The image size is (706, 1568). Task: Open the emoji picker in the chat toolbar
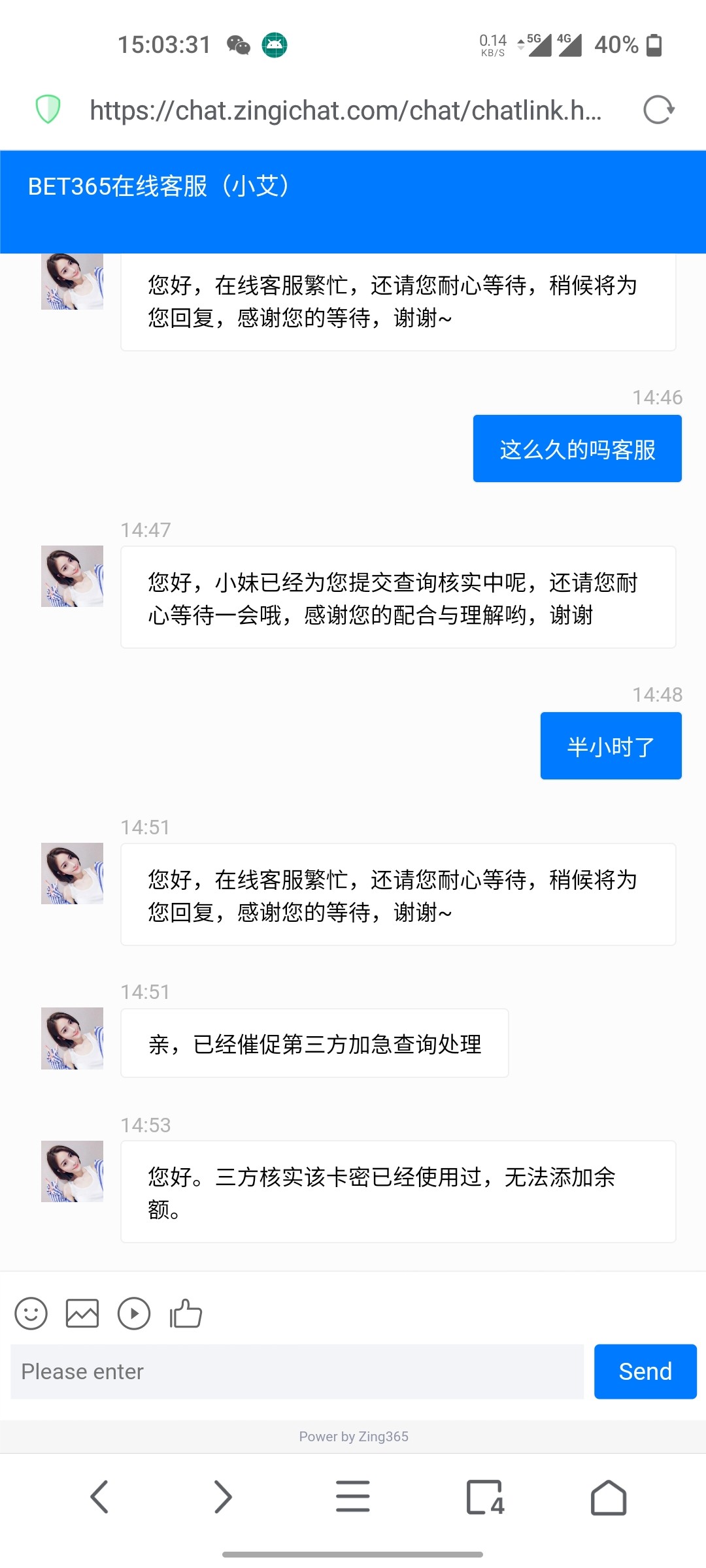tap(31, 1313)
